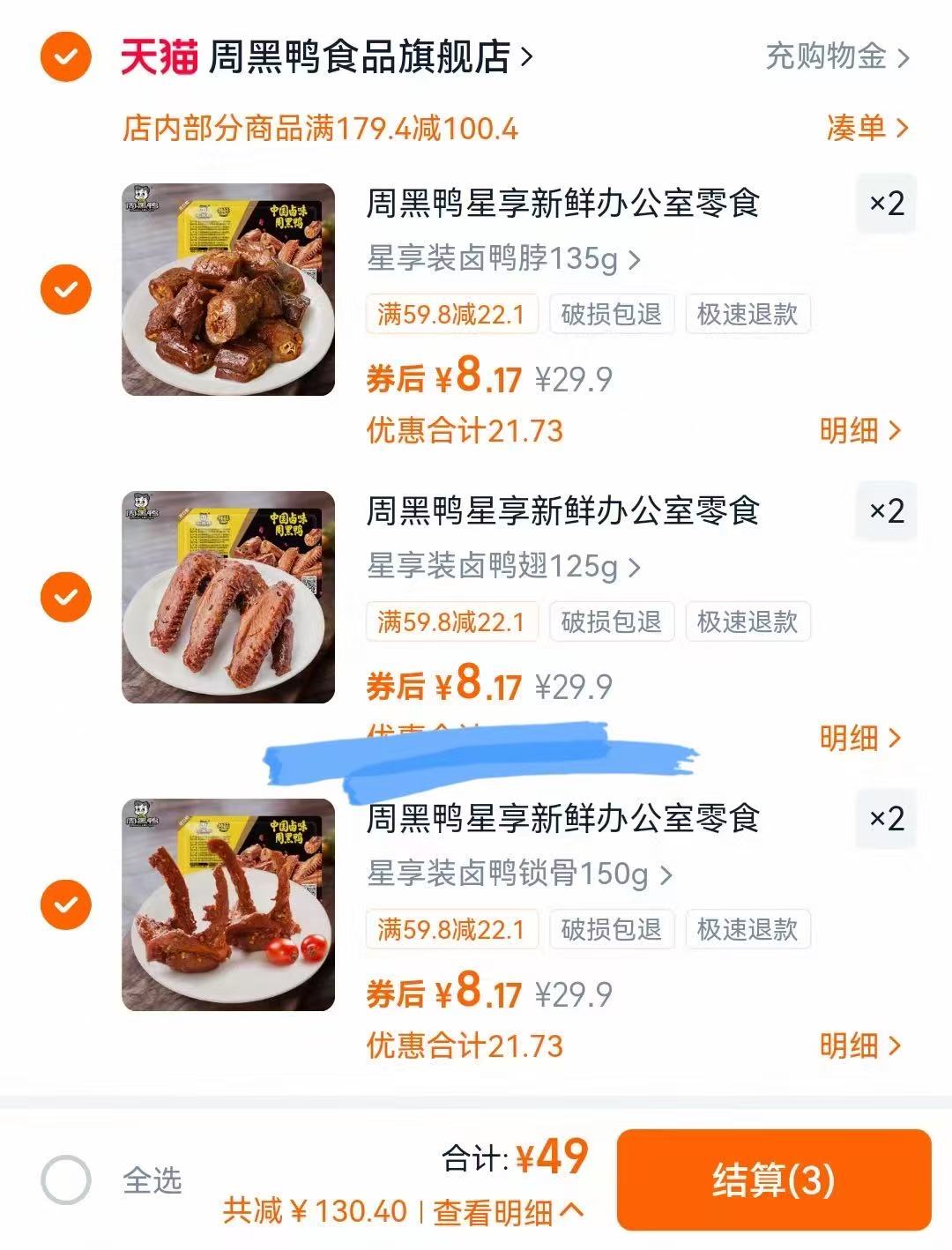This screenshot has width=952, height=1250.
Task: Click the 天猫 Tmall logo
Action: [155, 56]
